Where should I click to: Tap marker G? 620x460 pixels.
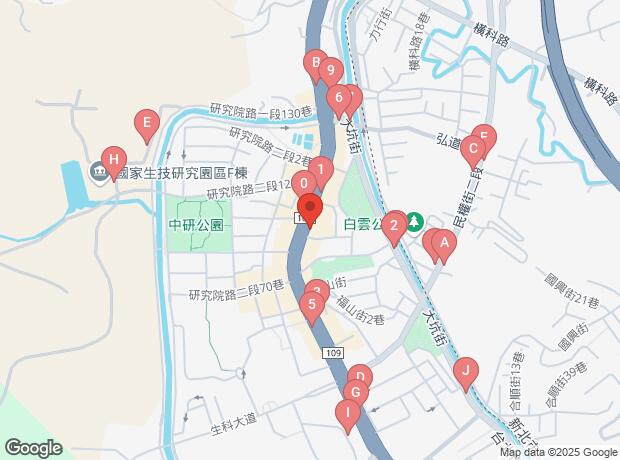(354, 393)
